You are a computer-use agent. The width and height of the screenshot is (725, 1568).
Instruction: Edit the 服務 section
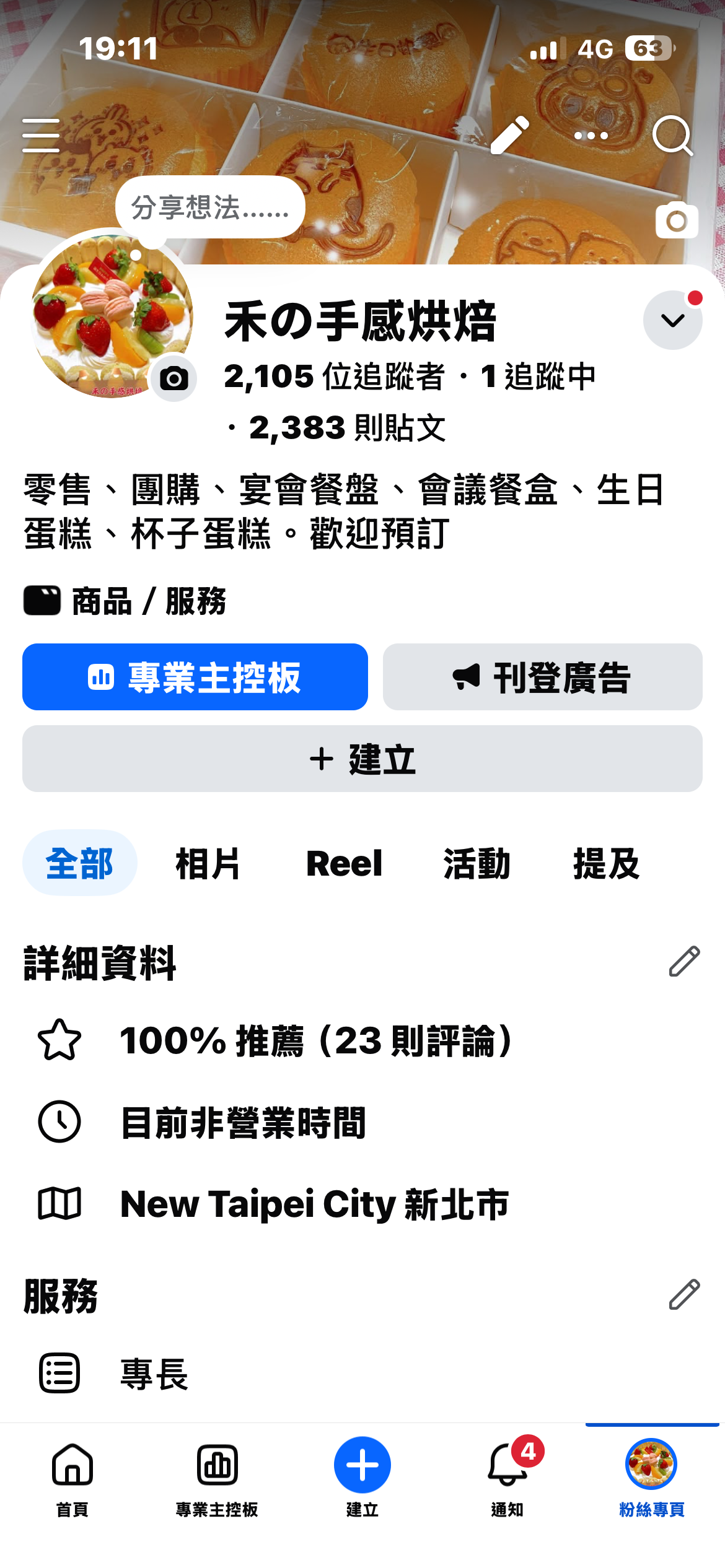(x=684, y=1294)
